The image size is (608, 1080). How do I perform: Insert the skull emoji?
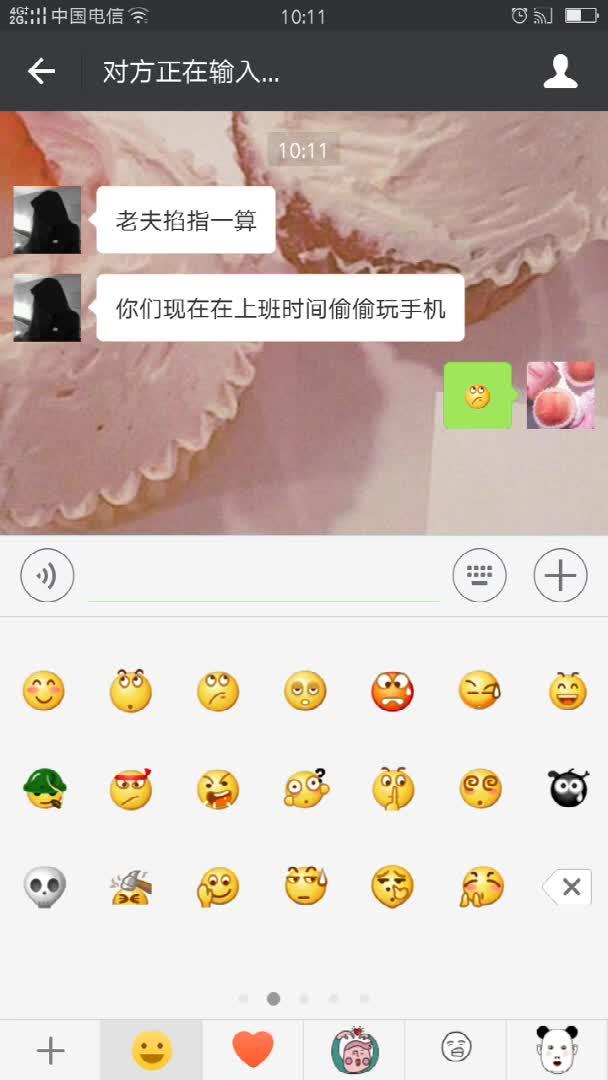pyautogui.click(x=44, y=888)
